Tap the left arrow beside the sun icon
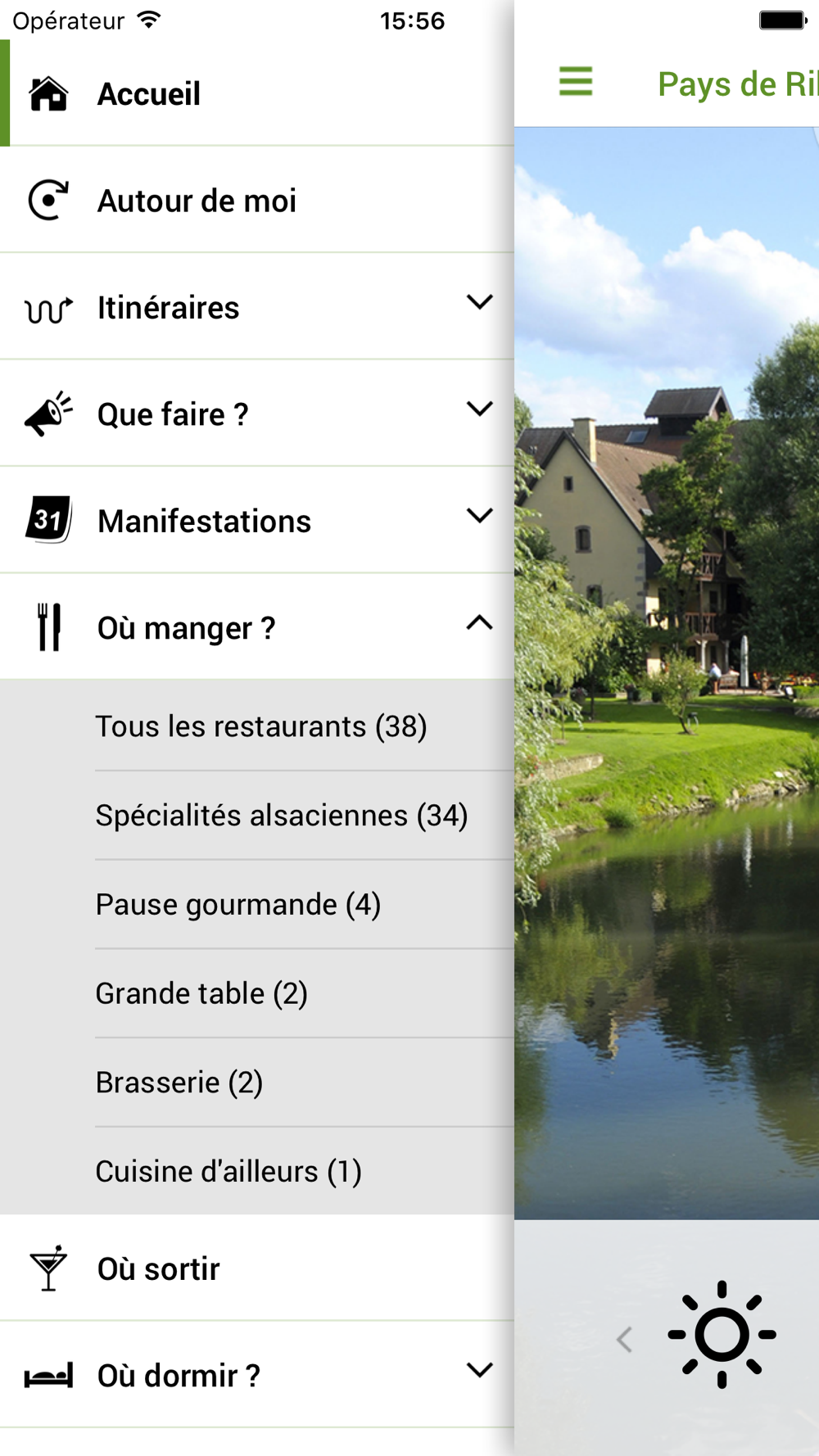Image resolution: width=819 pixels, height=1456 pixels. pos(625,1340)
